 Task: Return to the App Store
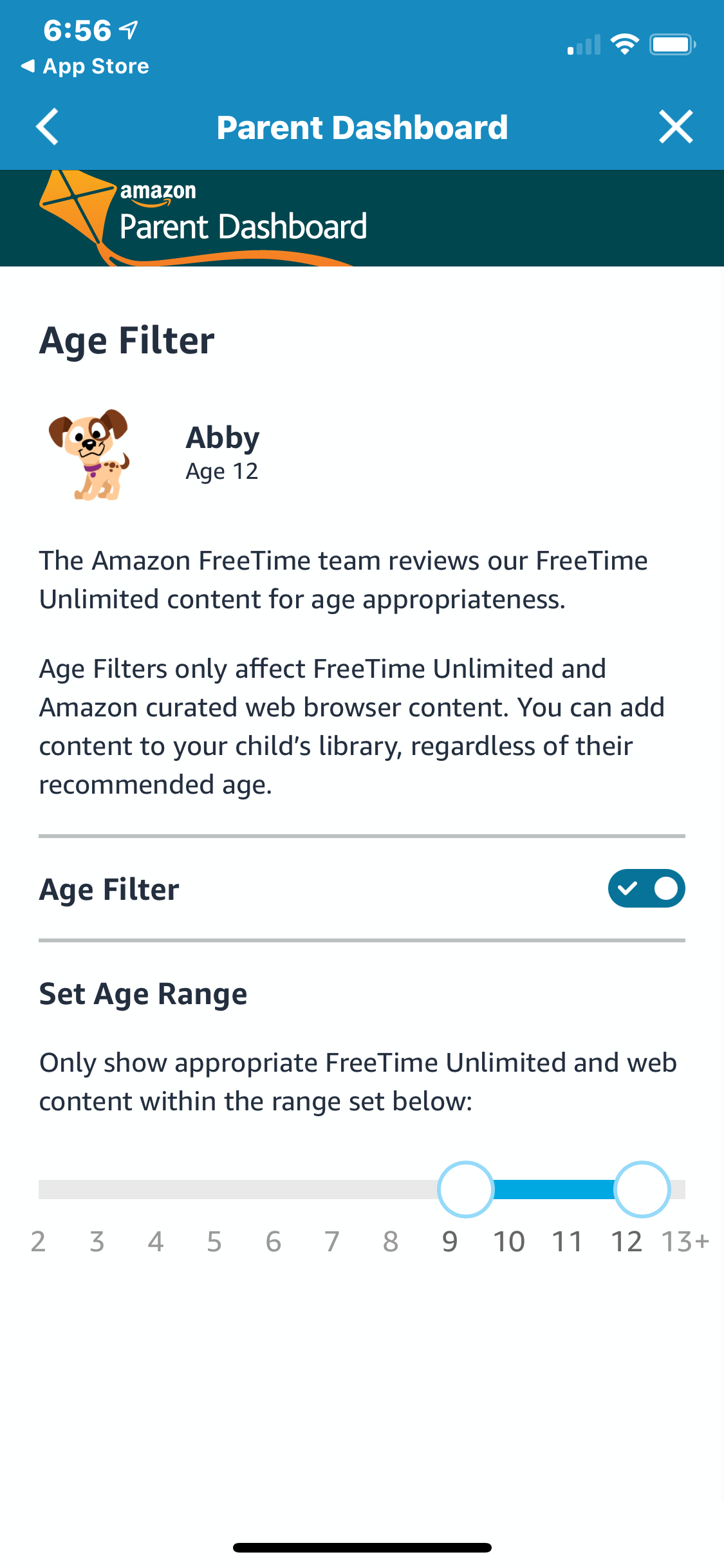[85, 66]
